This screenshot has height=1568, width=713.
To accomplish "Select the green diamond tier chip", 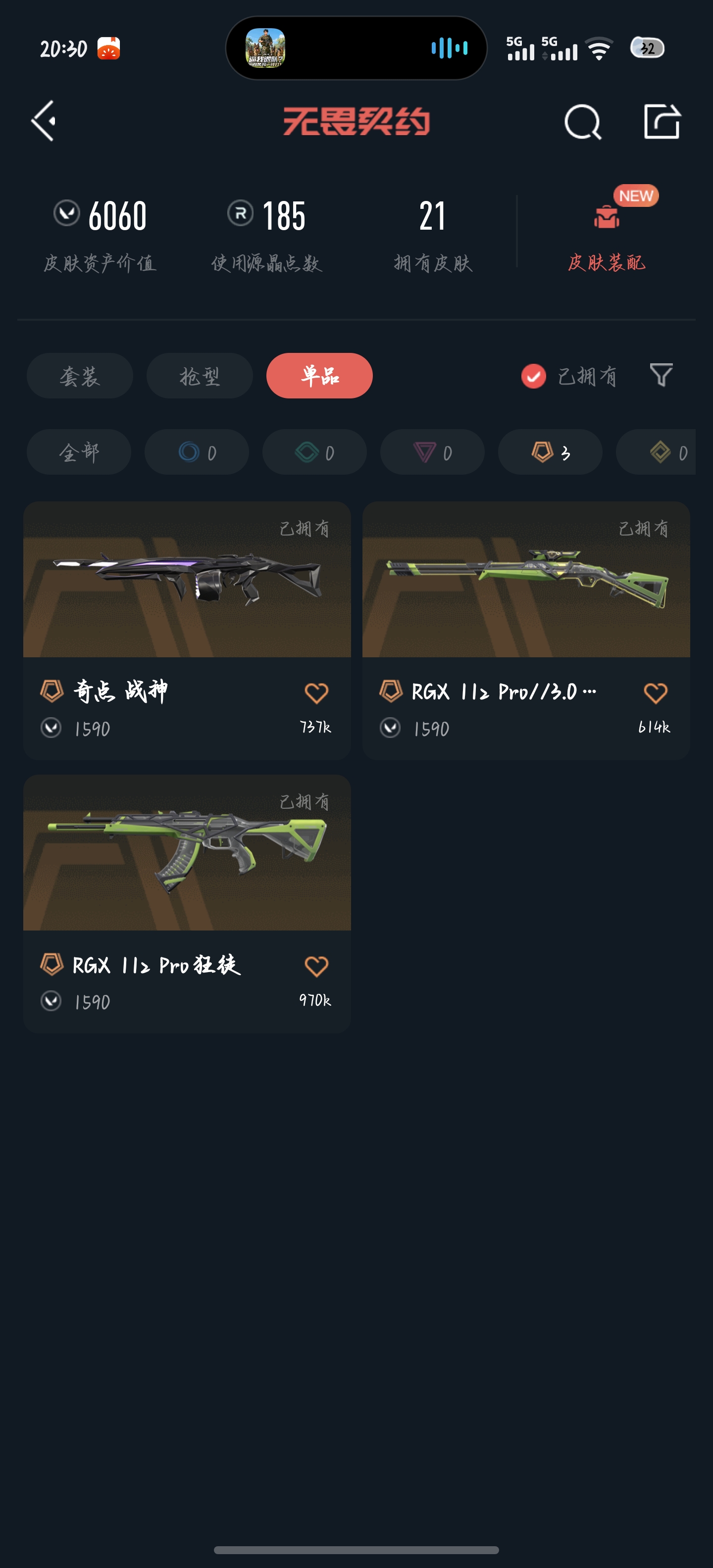I will (314, 452).
